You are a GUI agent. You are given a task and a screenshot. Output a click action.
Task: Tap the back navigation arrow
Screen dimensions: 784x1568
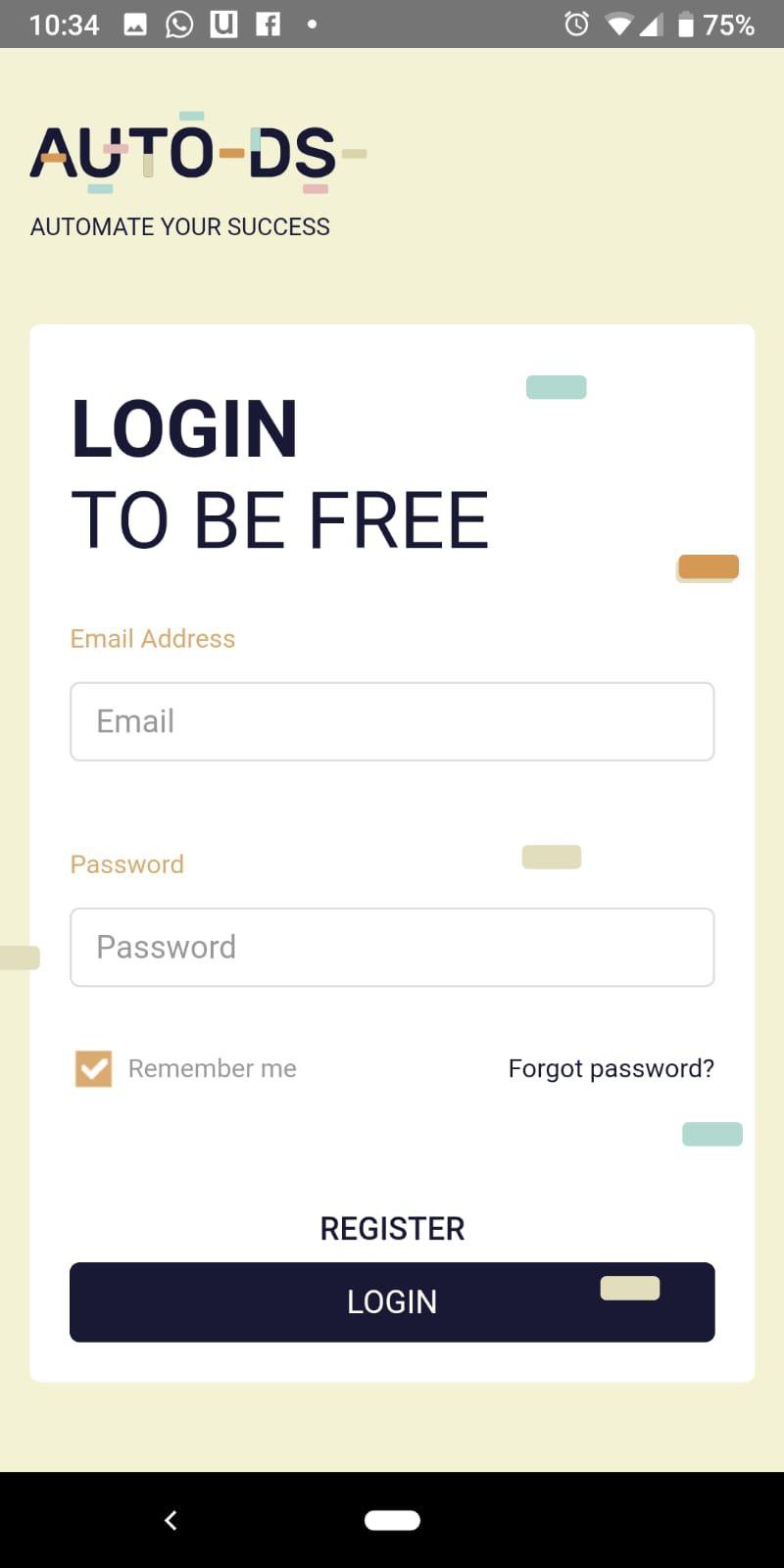(170, 1520)
